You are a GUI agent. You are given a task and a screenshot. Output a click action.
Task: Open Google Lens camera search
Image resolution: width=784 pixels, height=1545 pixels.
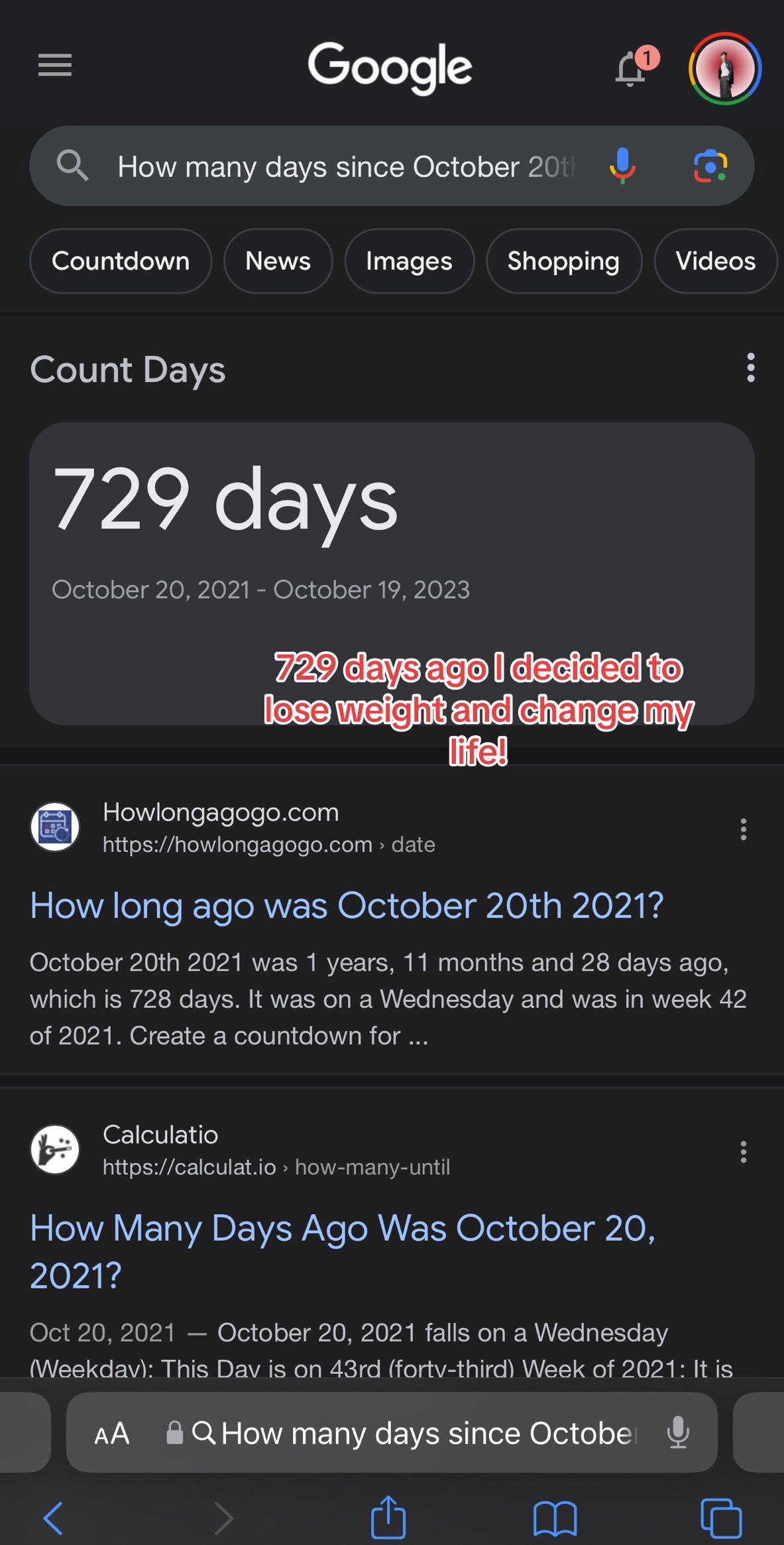[710, 166]
